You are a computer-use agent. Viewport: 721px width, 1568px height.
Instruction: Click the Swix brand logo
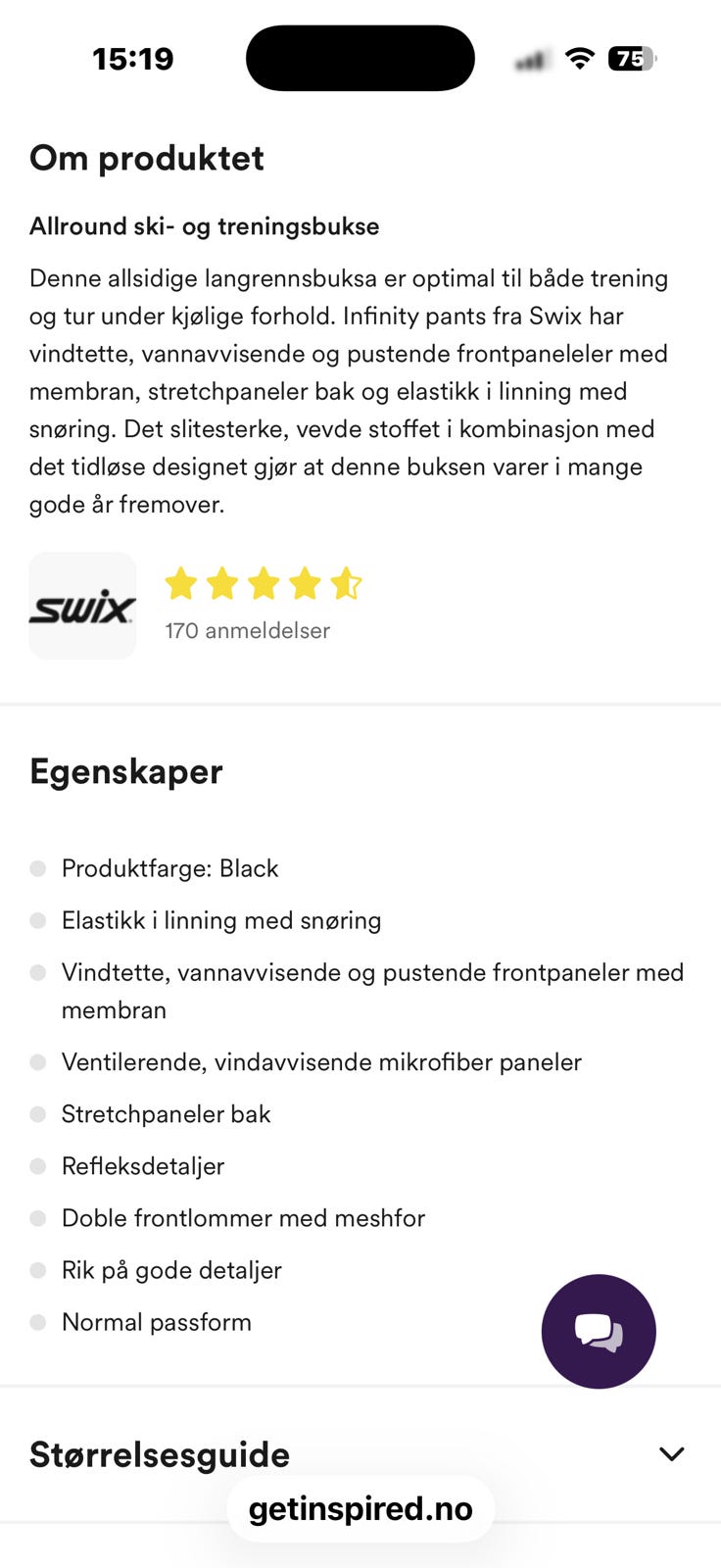coord(82,605)
